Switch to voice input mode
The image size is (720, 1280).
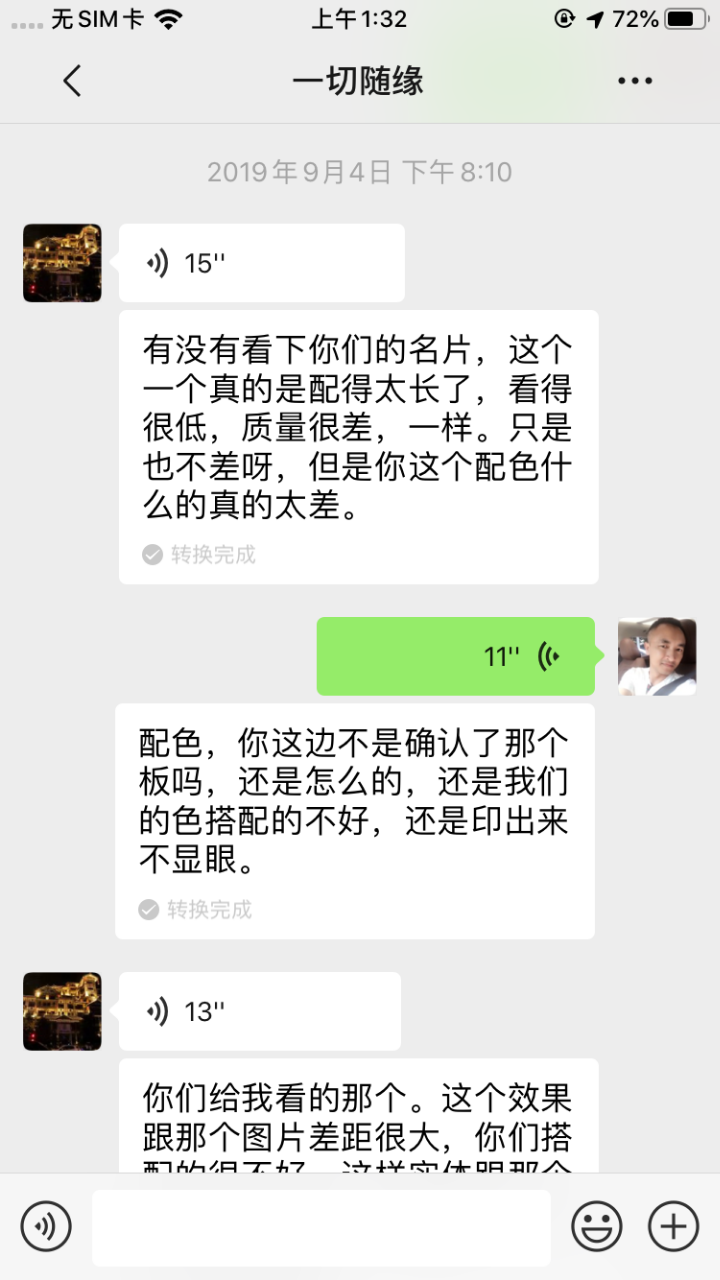pyautogui.click(x=46, y=1226)
